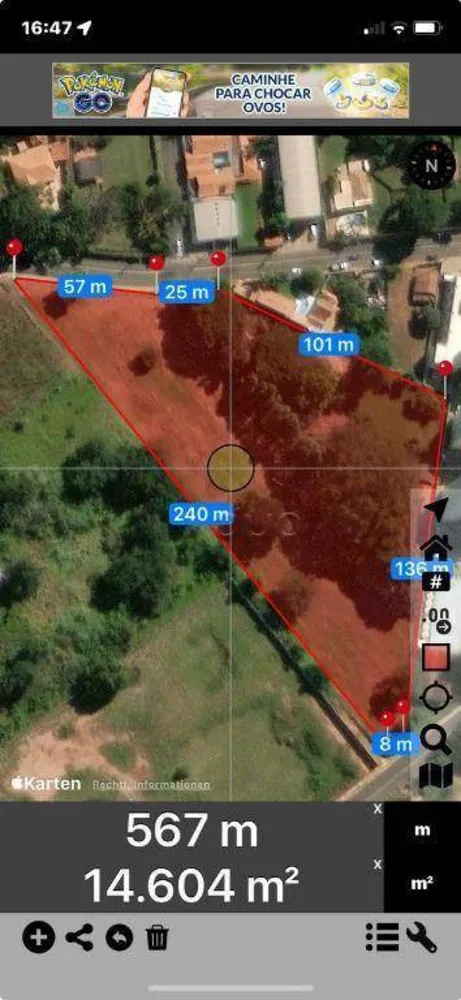Toggle the red area fill square

point(436,658)
